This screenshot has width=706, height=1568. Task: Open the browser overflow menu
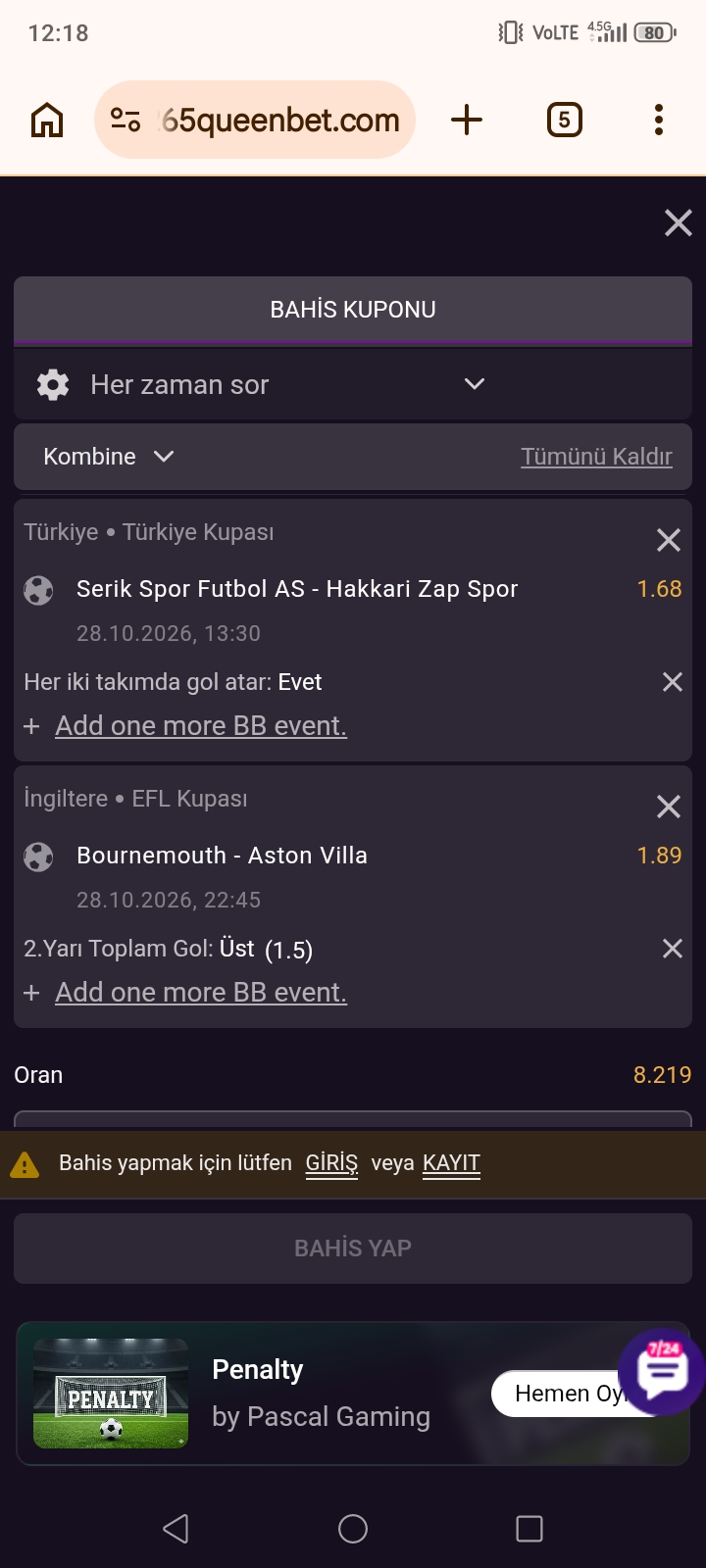coord(659,121)
